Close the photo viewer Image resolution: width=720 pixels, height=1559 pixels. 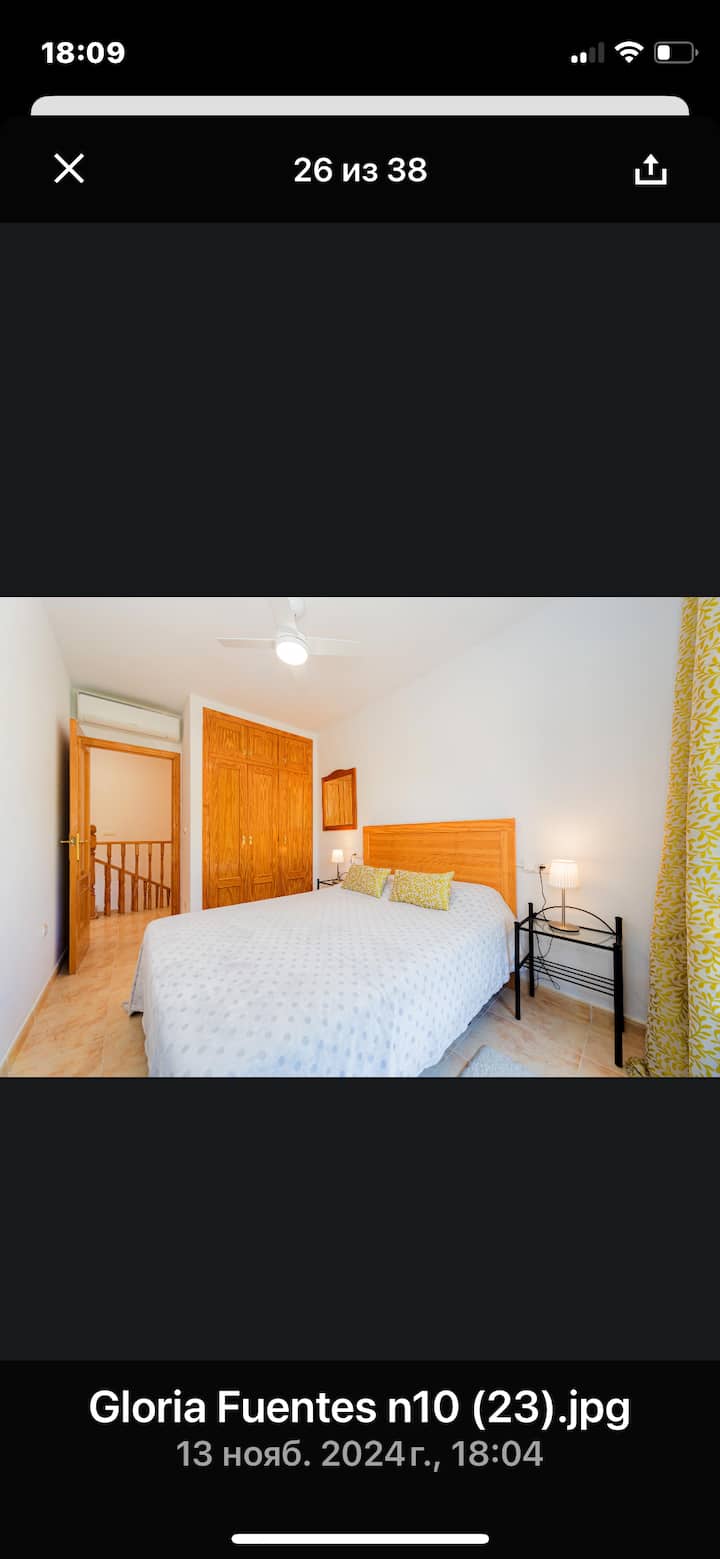pos(69,169)
